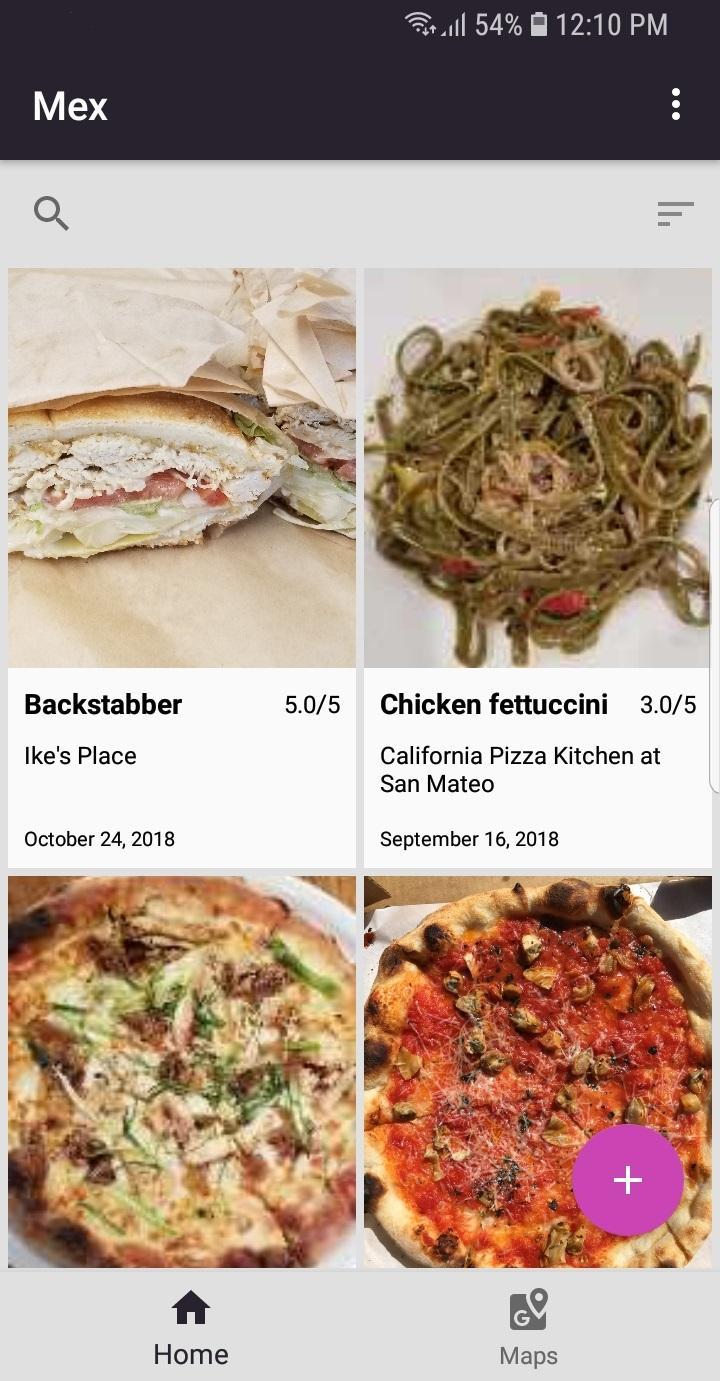Screen dimensions: 720x1381
Task: Switch to the Maps tab
Action: tap(528, 1326)
